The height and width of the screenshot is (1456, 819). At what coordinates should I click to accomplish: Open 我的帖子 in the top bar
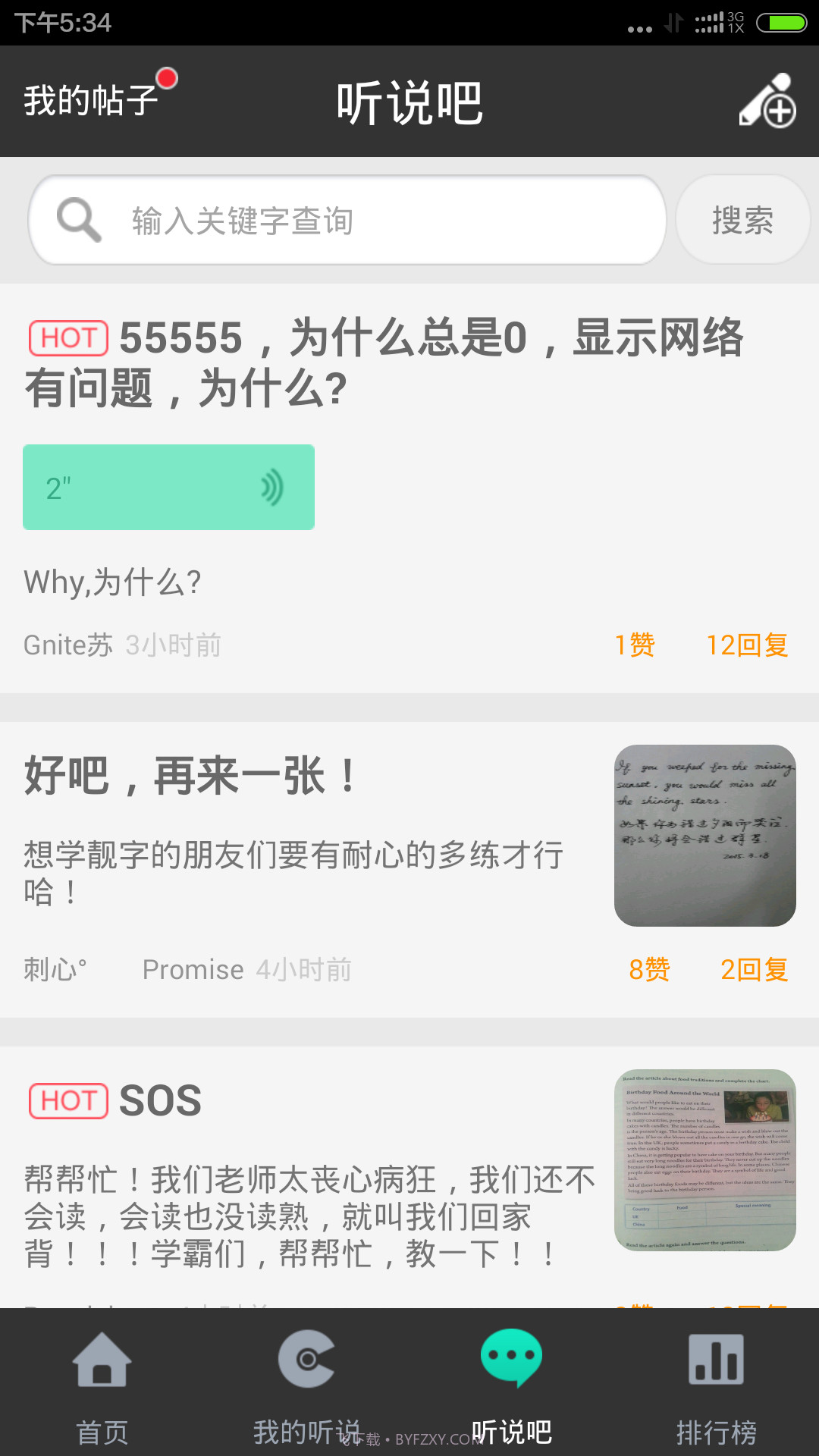(x=91, y=101)
